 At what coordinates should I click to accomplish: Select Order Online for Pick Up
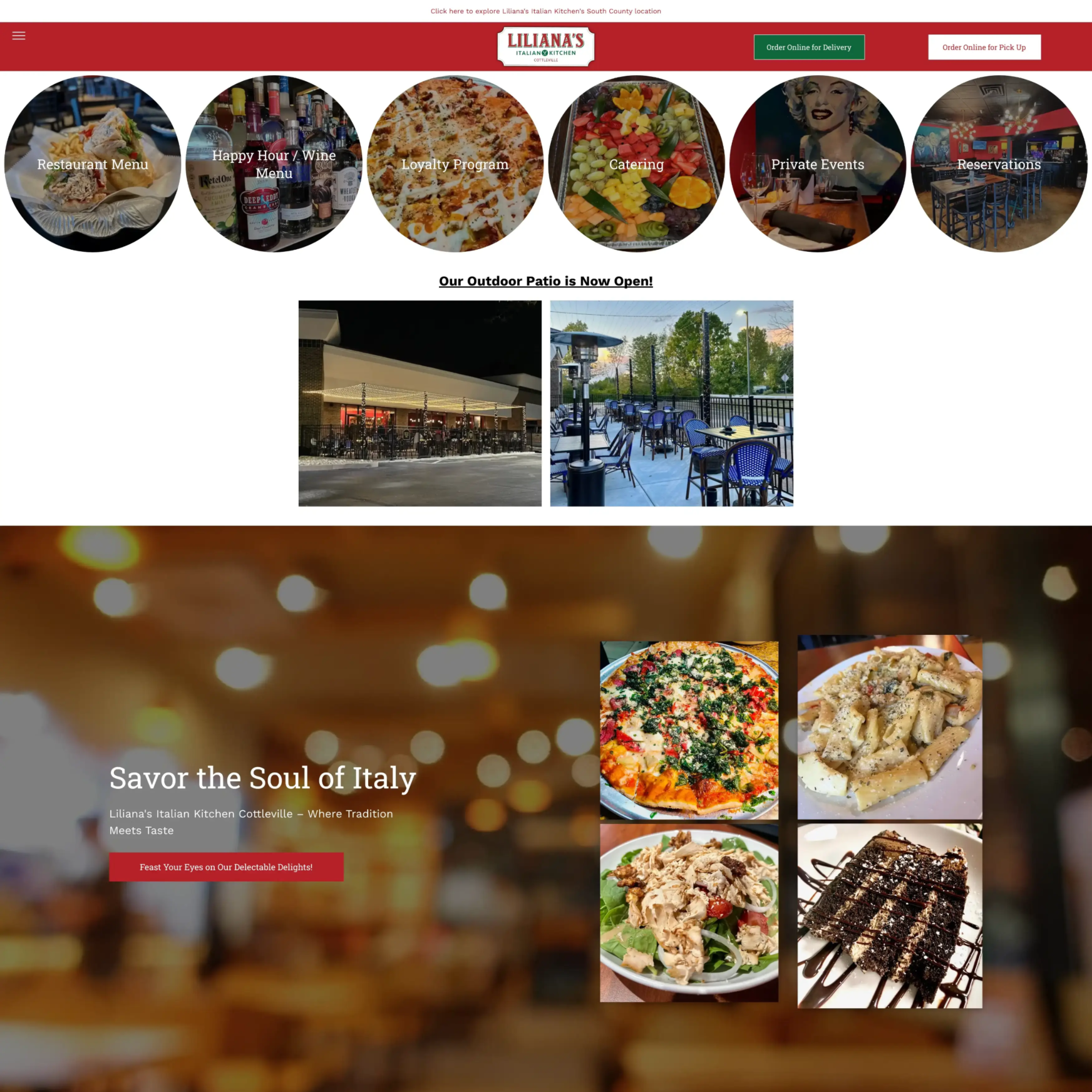pos(984,47)
